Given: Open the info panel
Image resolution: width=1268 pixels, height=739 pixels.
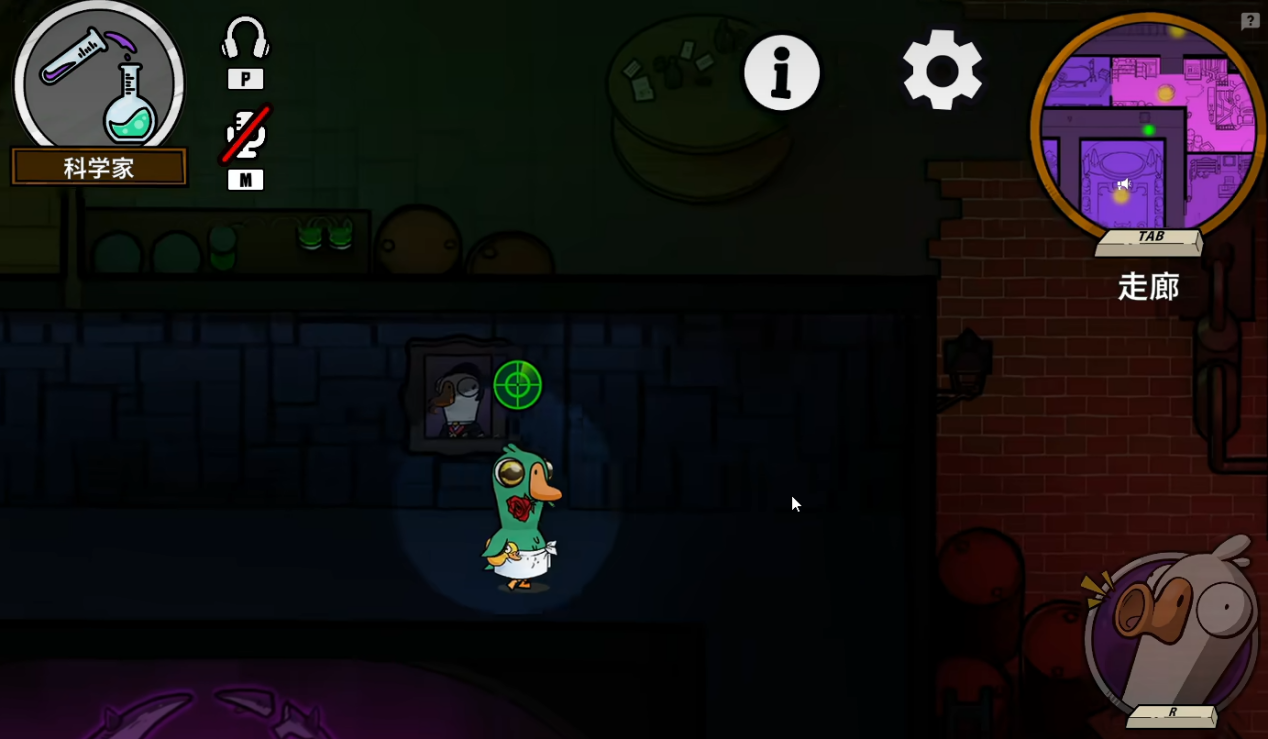Looking at the screenshot, I should click(x=781, y=72).
